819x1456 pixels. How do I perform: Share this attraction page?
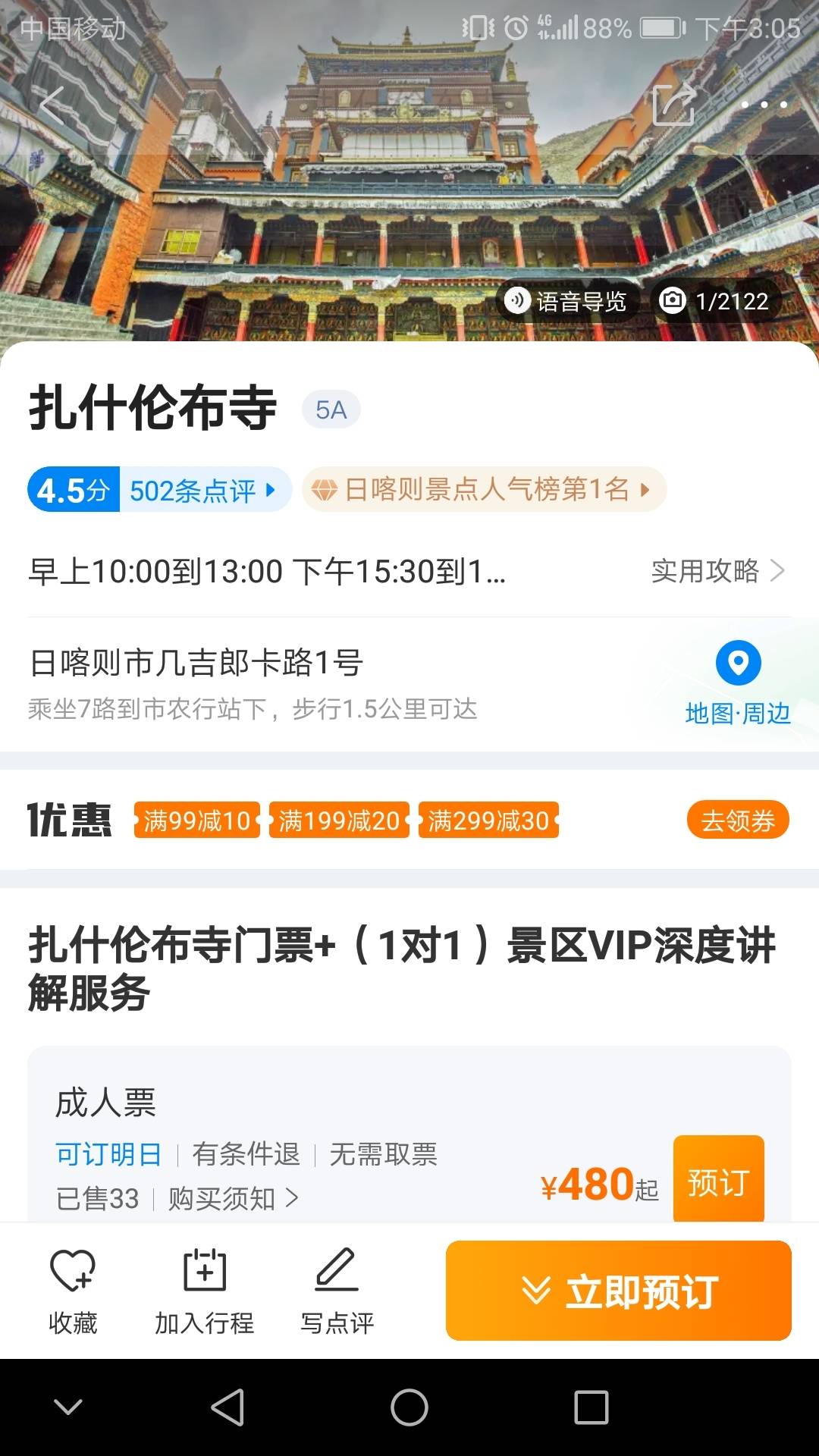pos(674,104)
